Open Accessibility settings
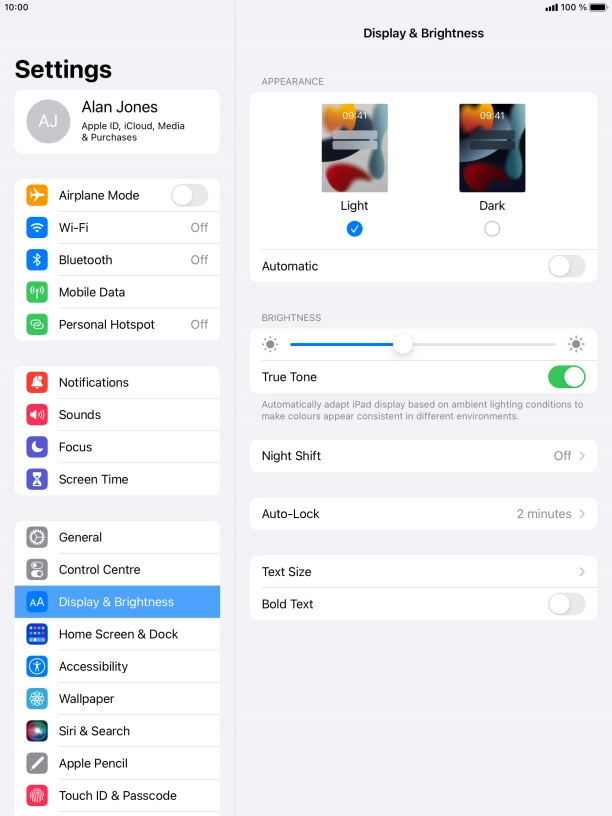The image size is (612, 816). pos(117,666)
